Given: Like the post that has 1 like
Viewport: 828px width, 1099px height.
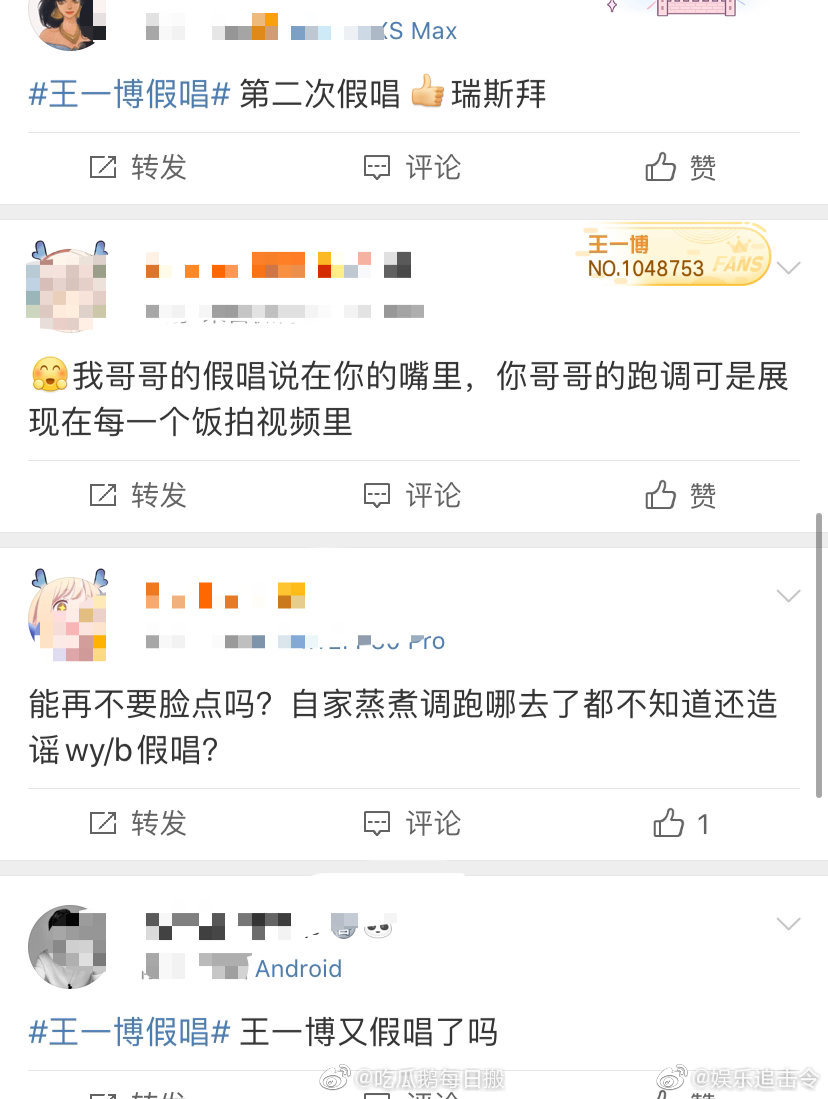Looking at the screenshot, I should pyautogui.click(x=681, y=823).
